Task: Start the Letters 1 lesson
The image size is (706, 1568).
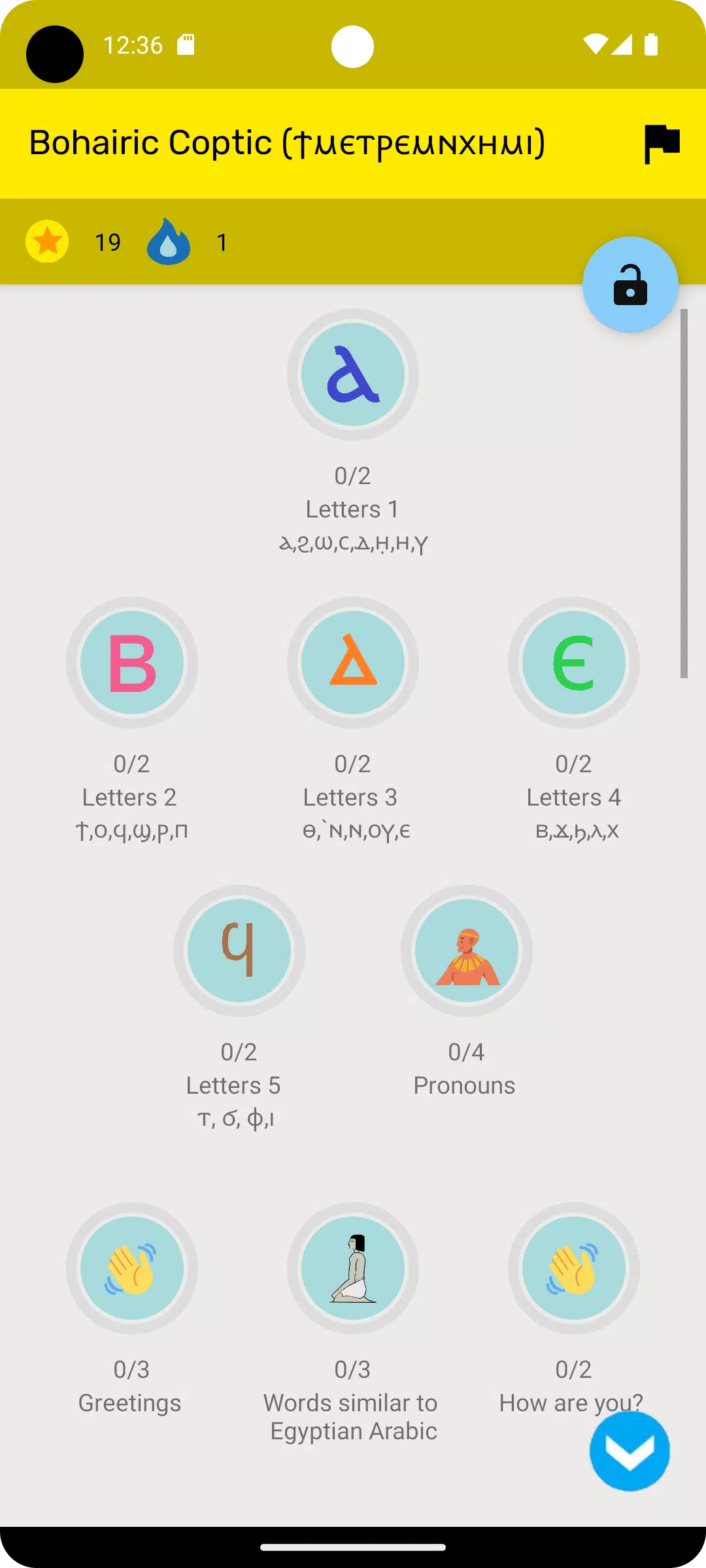Action: (x=353, y=375)
